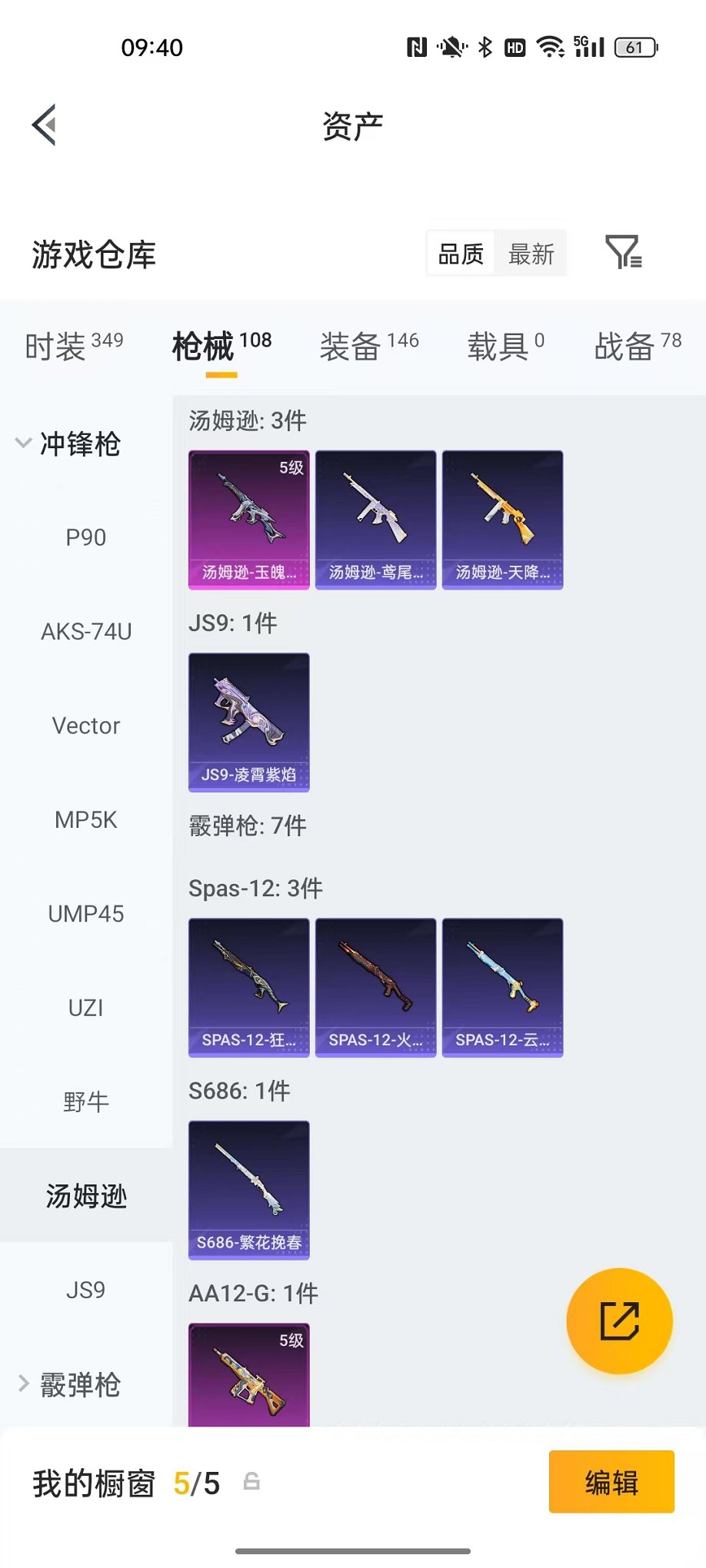The width and height of the screenshot is (706, 1568).
Task: Select P90 in the weapon list
Action: tap(86, 537)
